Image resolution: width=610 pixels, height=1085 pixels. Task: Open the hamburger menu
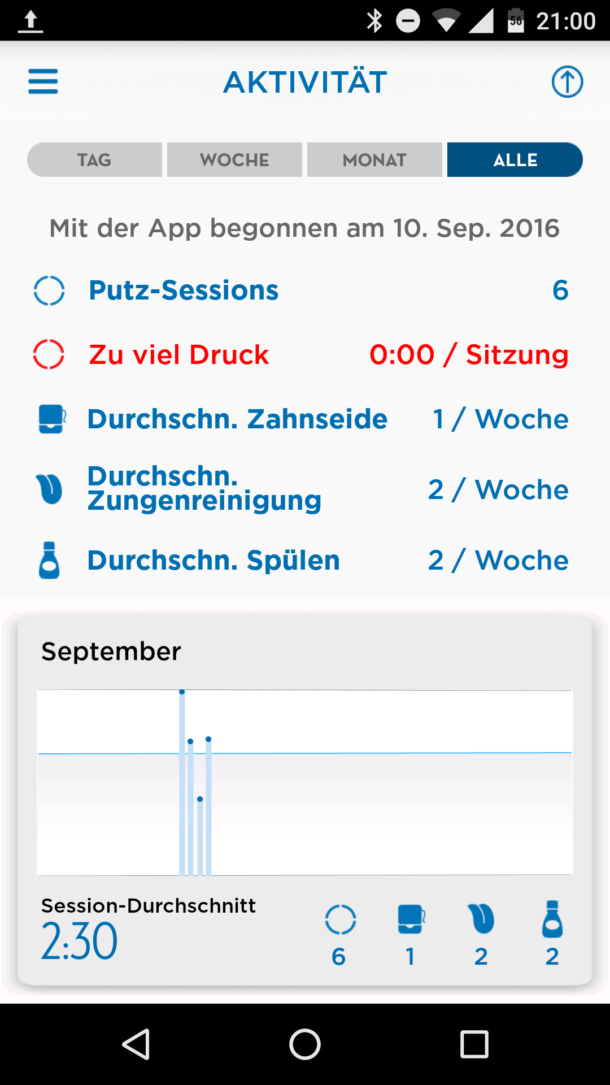click(x=43, y=82)
